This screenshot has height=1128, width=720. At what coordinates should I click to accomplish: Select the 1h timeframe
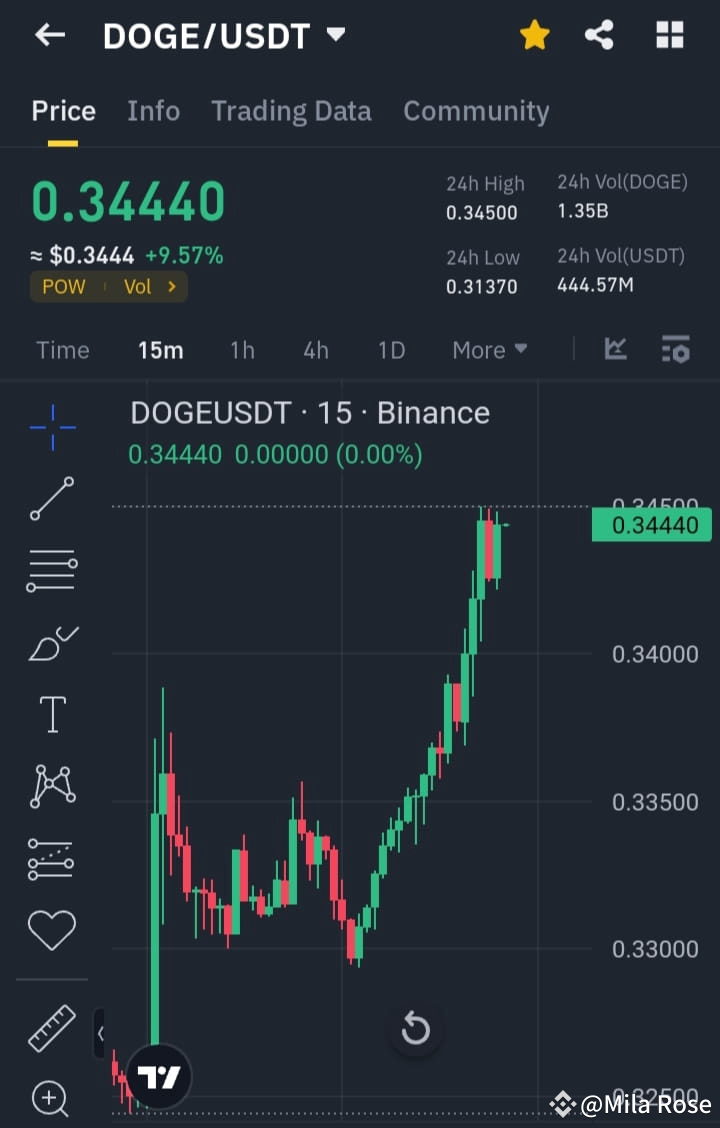(x=241, y=350)
